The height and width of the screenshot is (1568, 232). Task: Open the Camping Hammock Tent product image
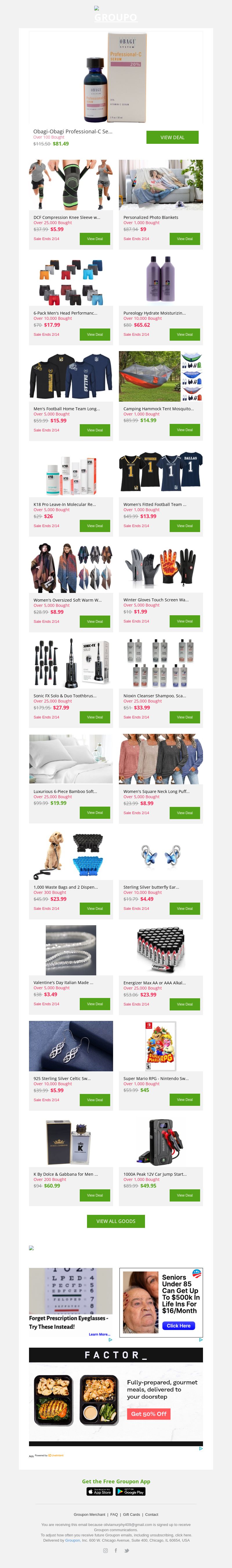click(161, 376)
